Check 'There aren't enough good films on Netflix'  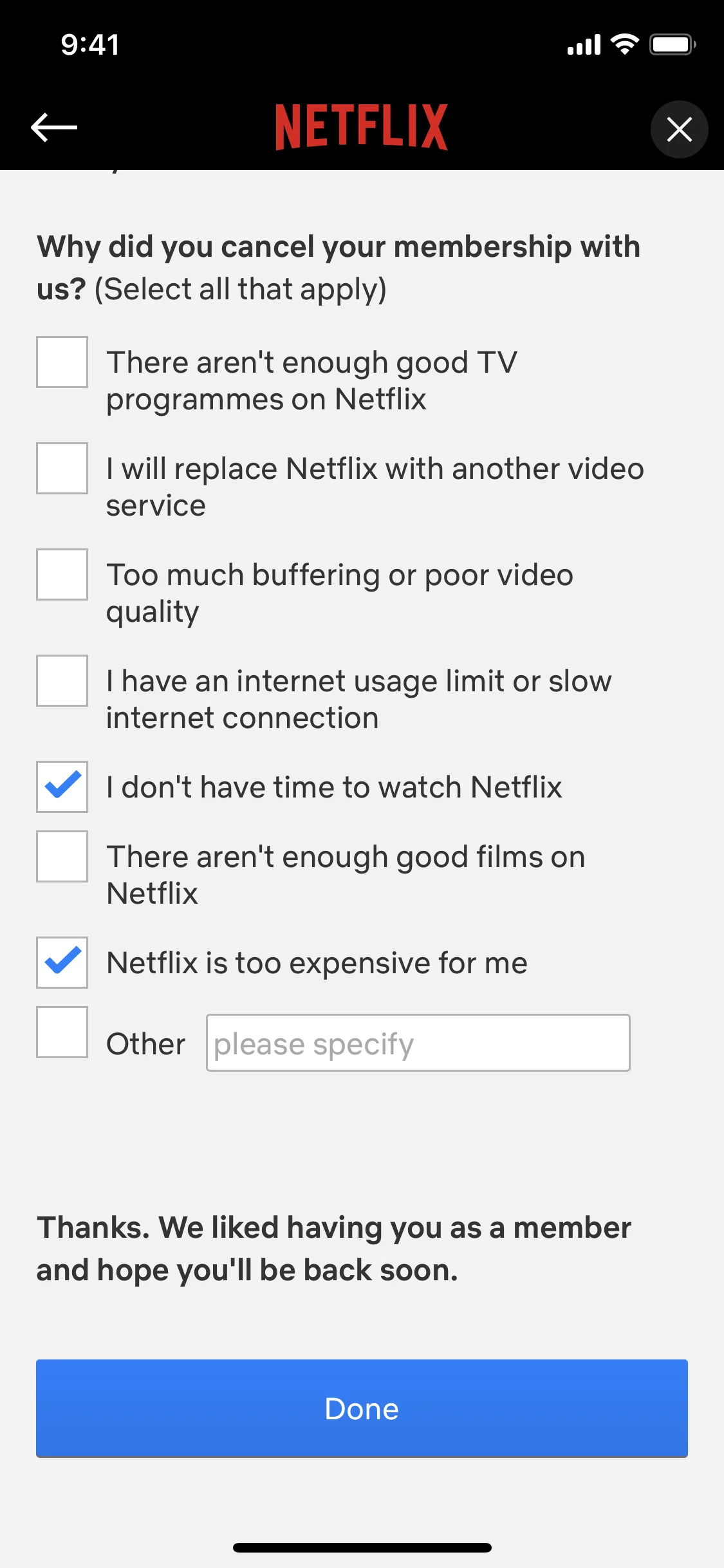click(62, 857)
